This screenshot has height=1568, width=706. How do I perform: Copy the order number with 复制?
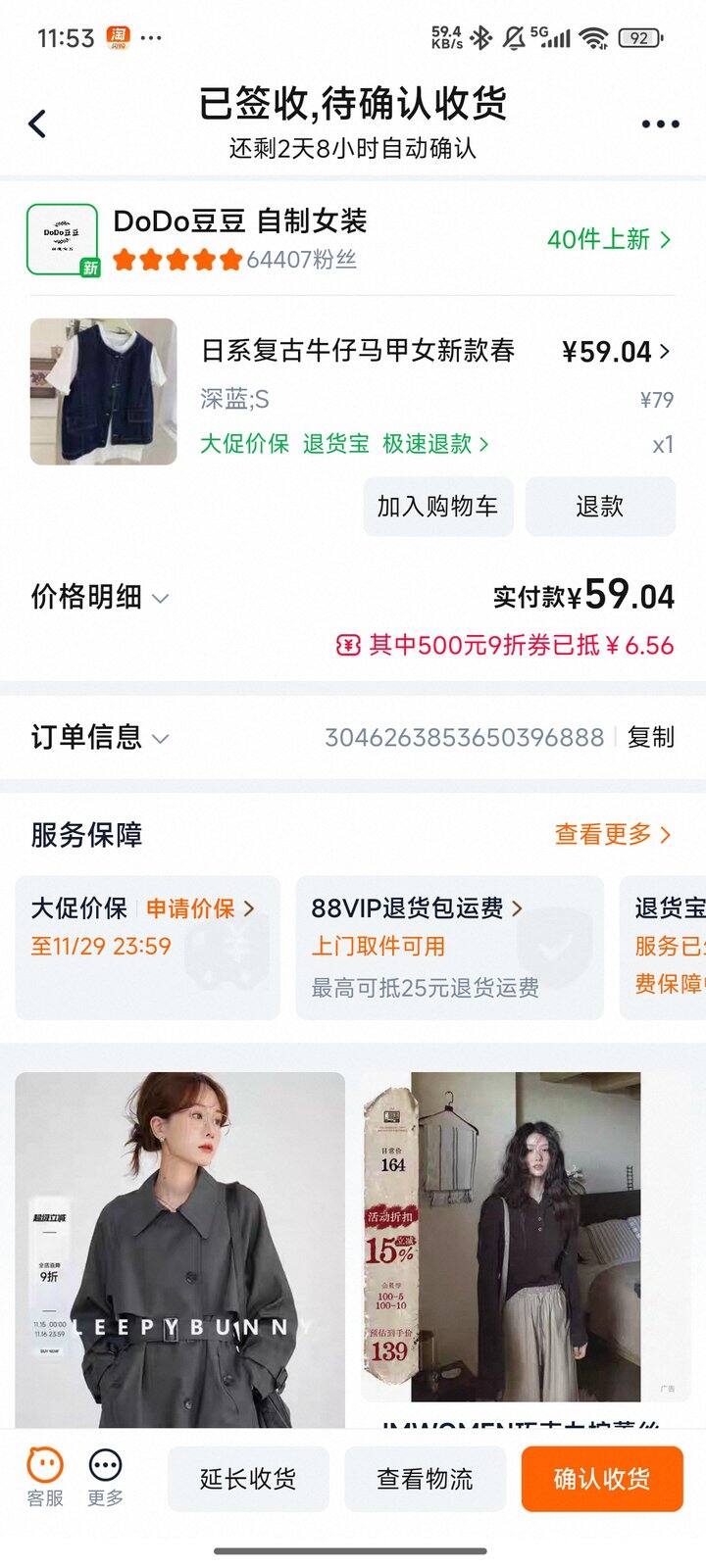pos(650,737)
